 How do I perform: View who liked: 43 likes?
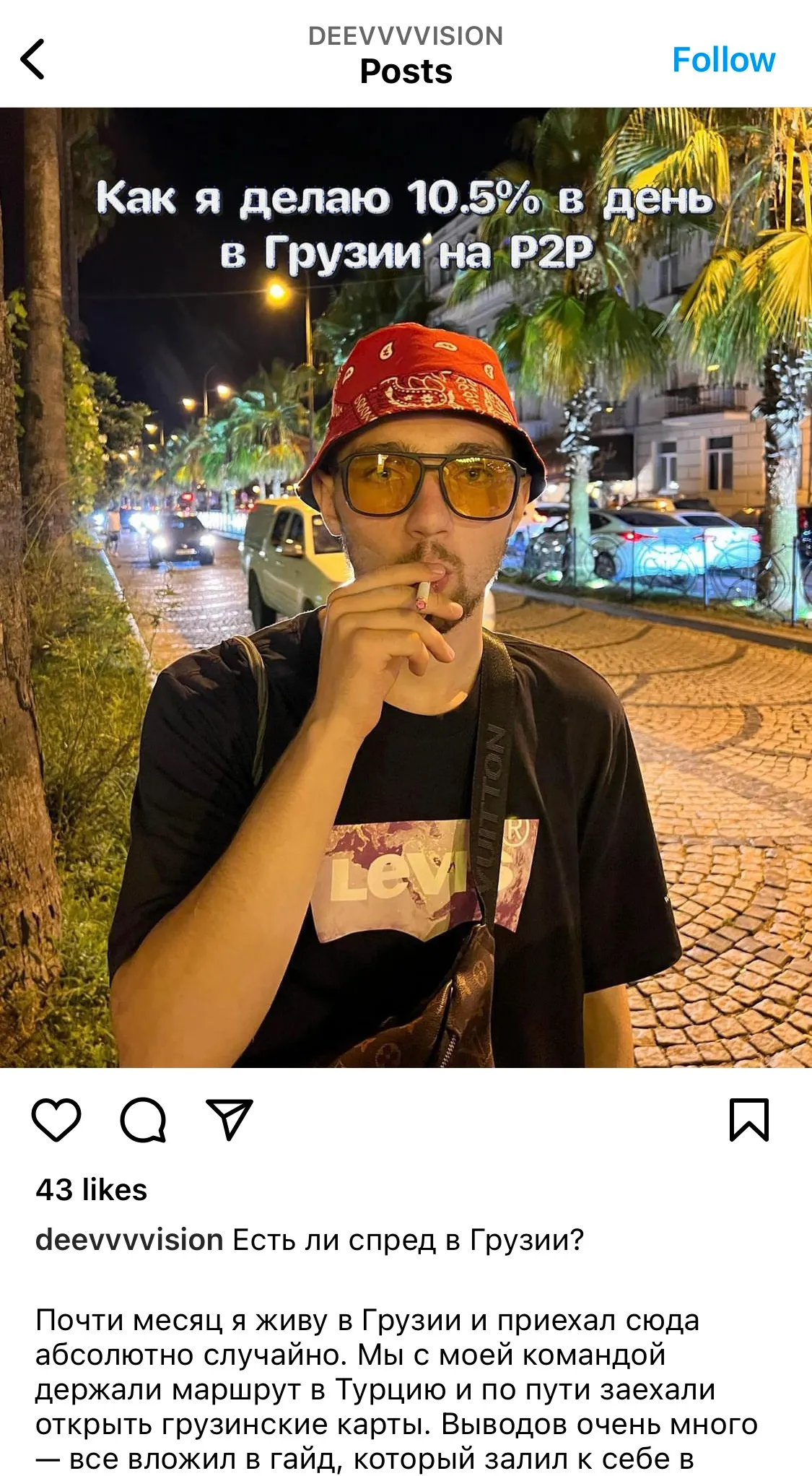tap(92, 1190)
